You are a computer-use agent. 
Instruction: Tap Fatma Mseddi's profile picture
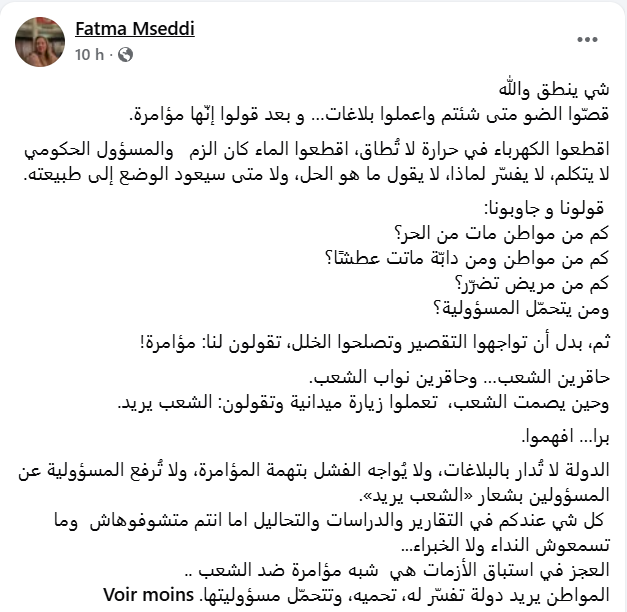pos(40,42)
